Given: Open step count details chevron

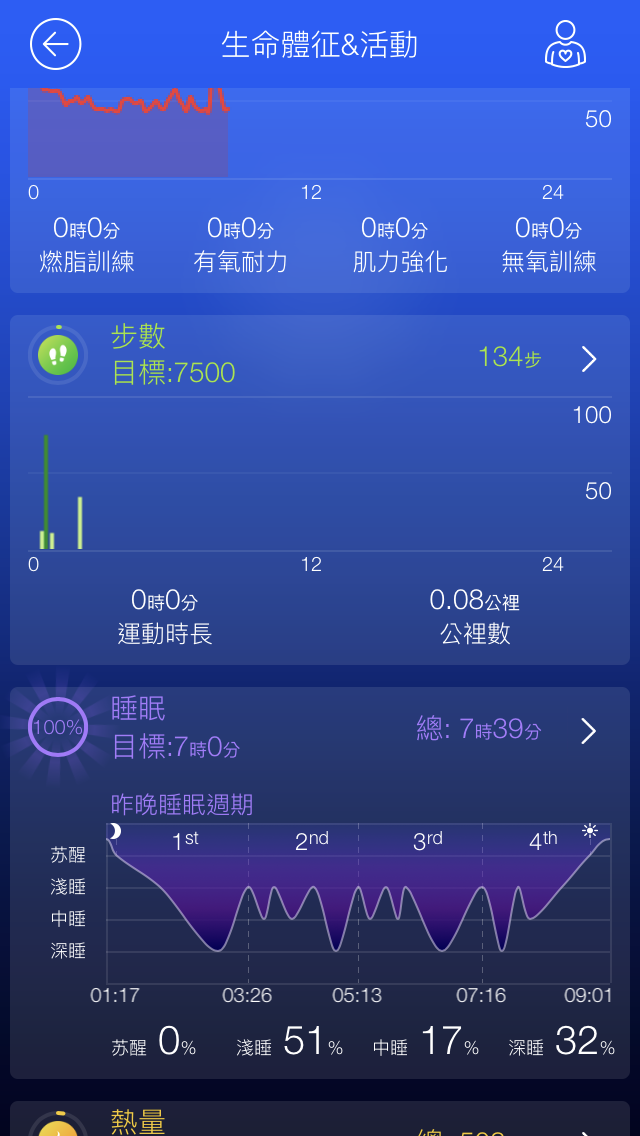Looking at the screenshot, I should pyautogui.click(x=589, y=359).
